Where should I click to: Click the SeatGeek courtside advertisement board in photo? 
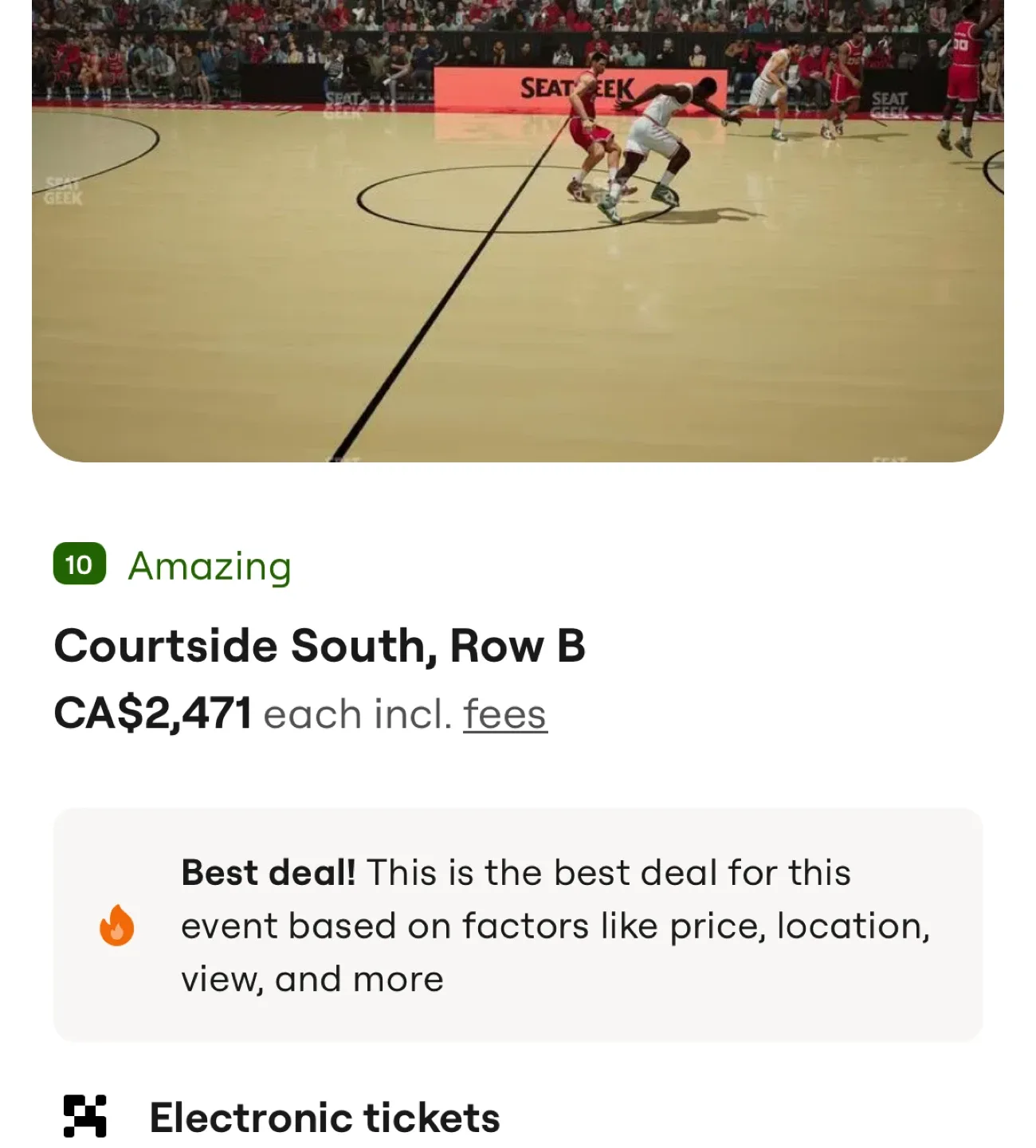576,85
